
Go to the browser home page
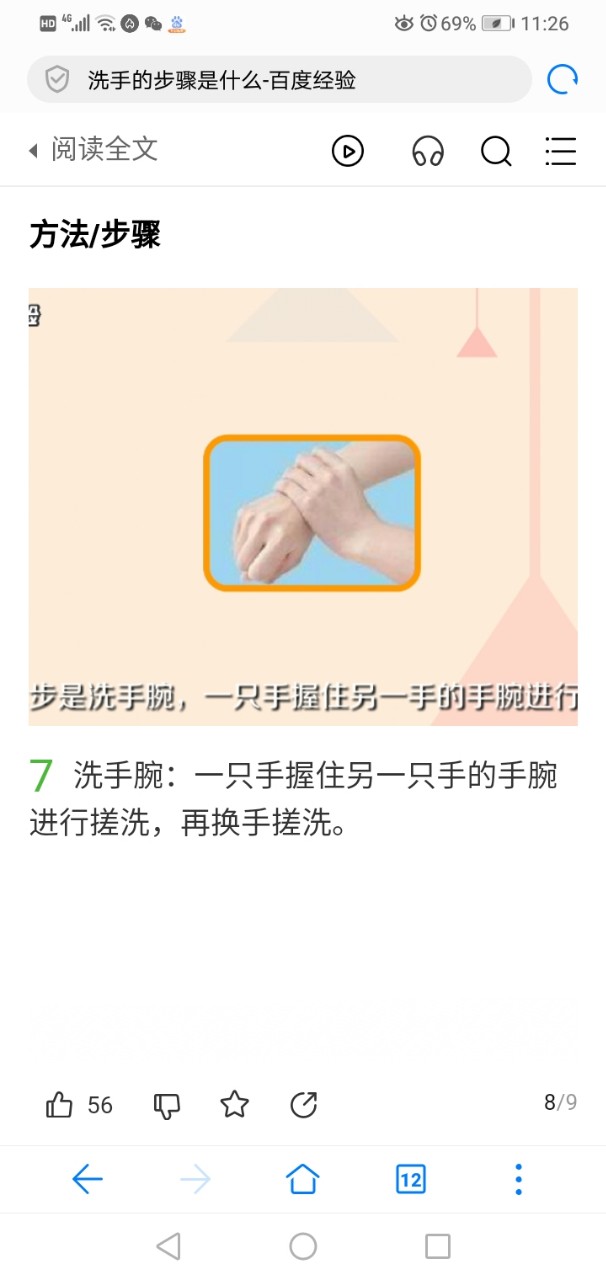coord(302,1180)
